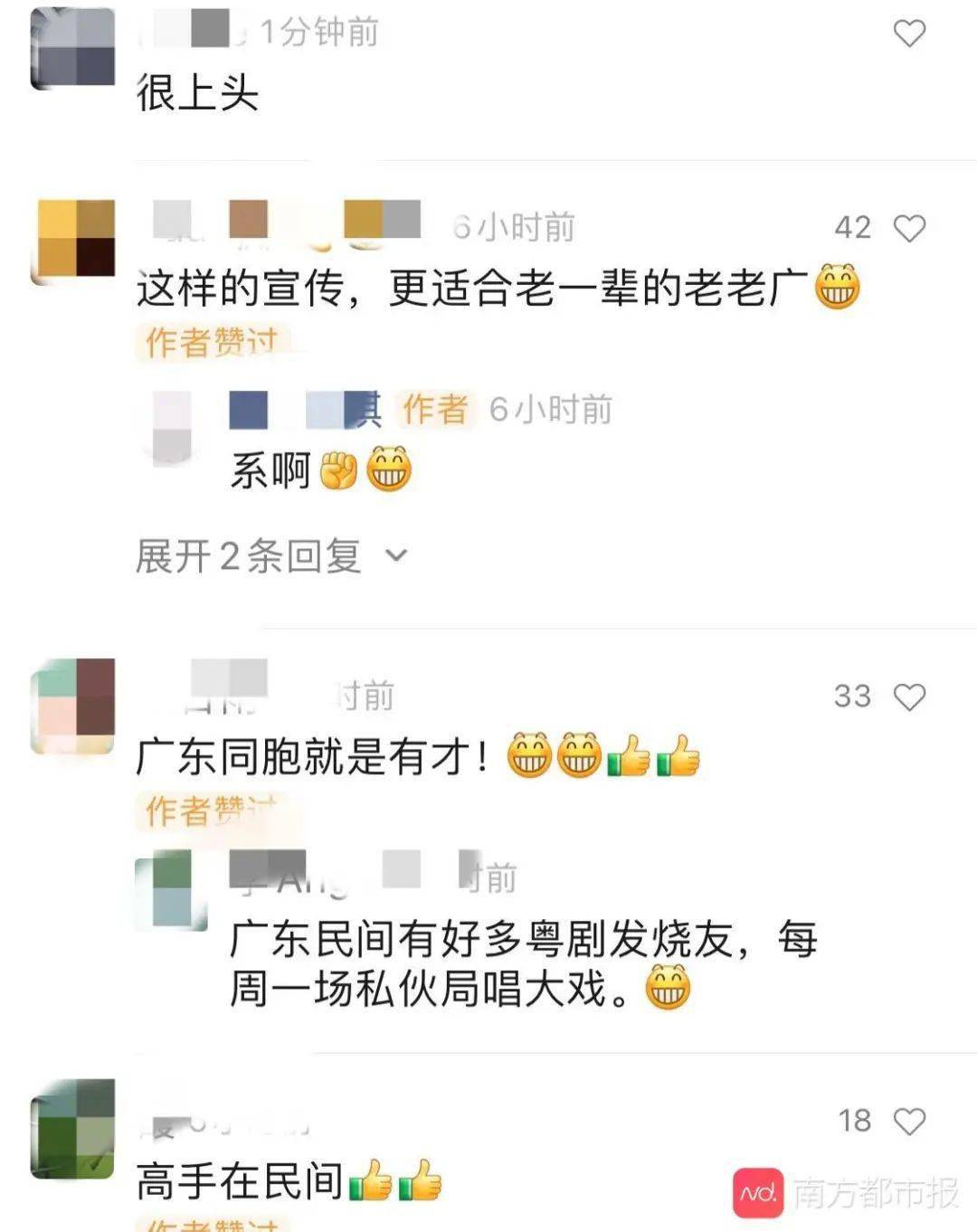Open the avatar of the 广东同胞就是有才 commenter
The width and height of the screenshot is (977, 1232).
73,706
